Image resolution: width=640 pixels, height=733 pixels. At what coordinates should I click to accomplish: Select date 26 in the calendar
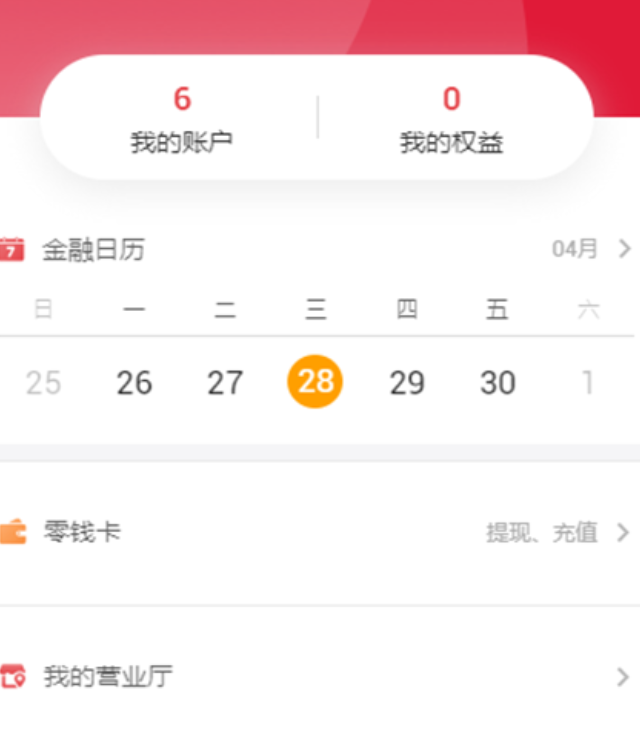[134, 382]
